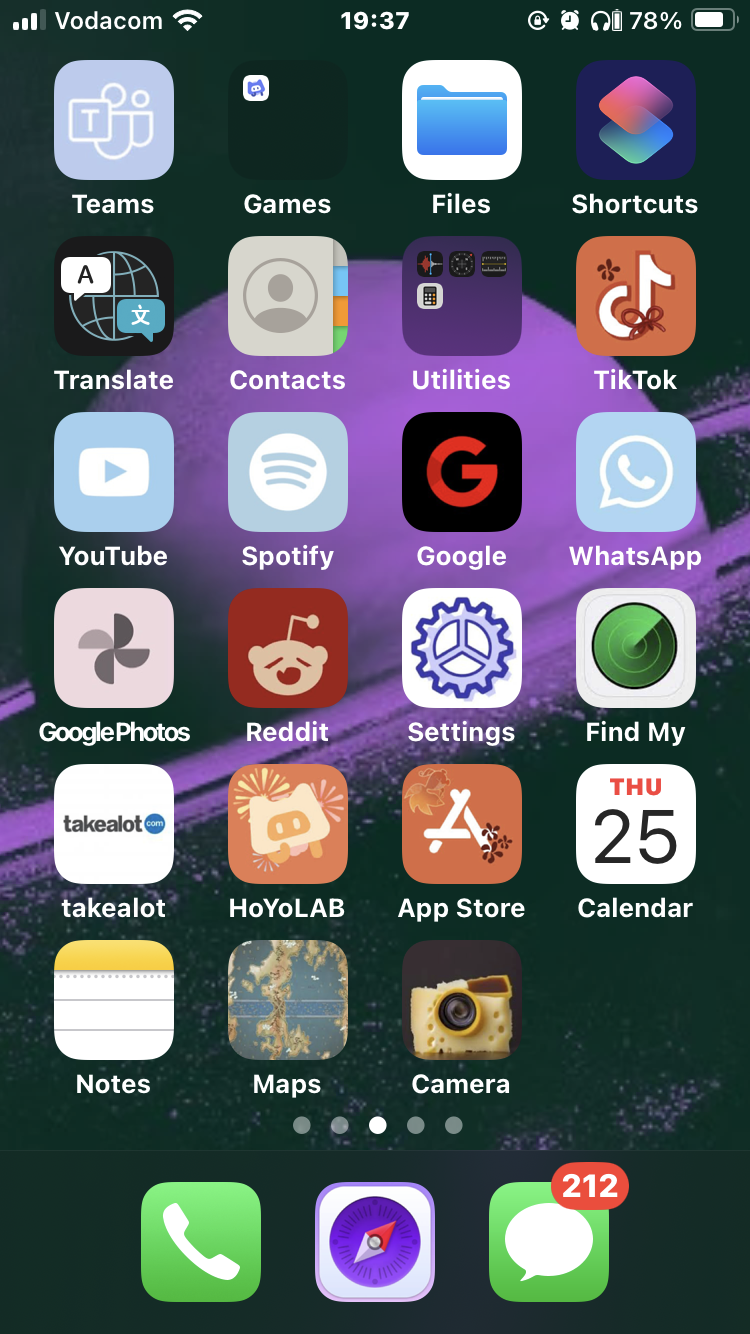Open Find My
The height and width of the screenshot is (1334, 750).
[x=635, y=648]
